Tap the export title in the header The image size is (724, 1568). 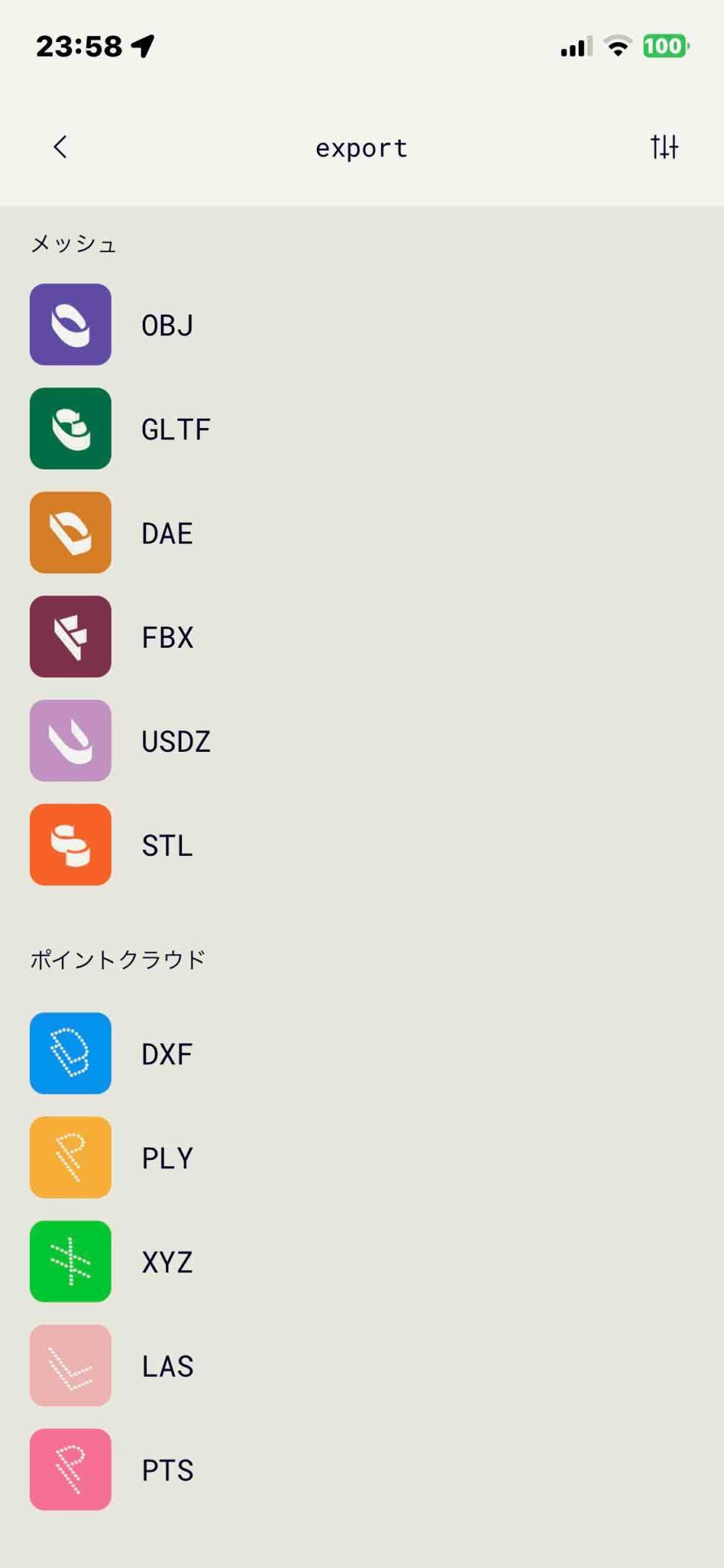[x=361, y=147]
